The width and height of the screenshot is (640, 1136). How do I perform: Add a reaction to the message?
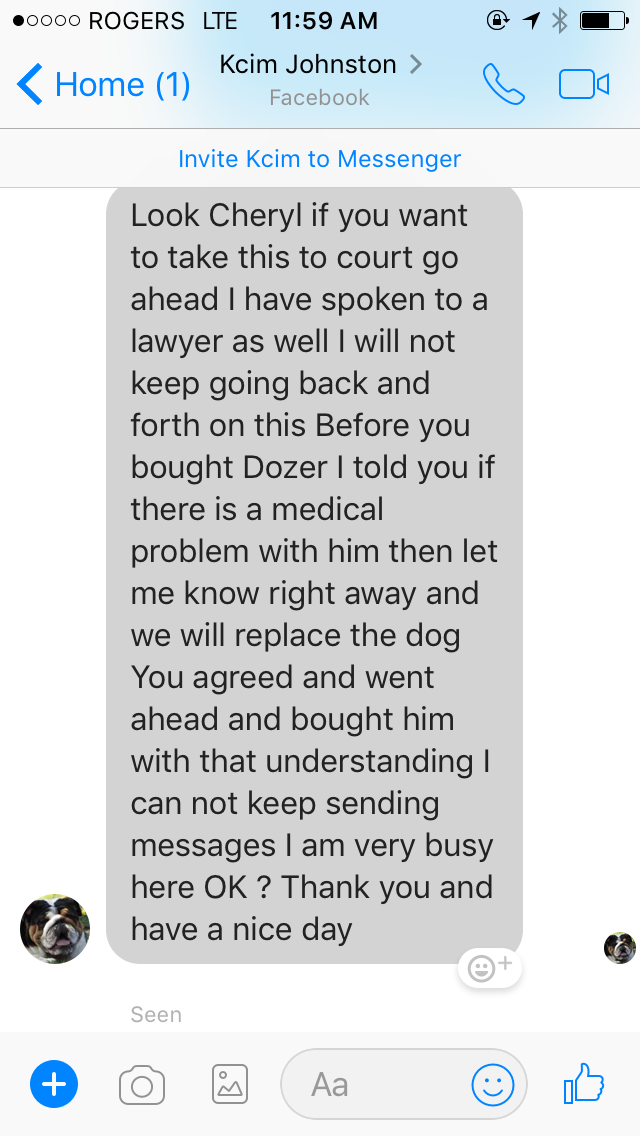pyautogui.click(x=490, y=968)
